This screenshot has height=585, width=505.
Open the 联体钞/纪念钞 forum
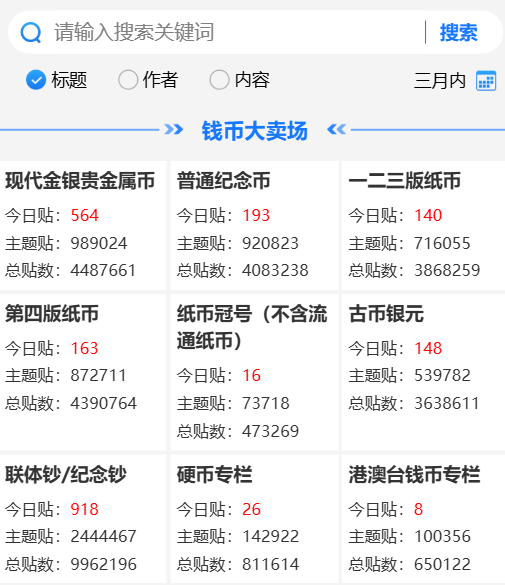pos(83,519)
